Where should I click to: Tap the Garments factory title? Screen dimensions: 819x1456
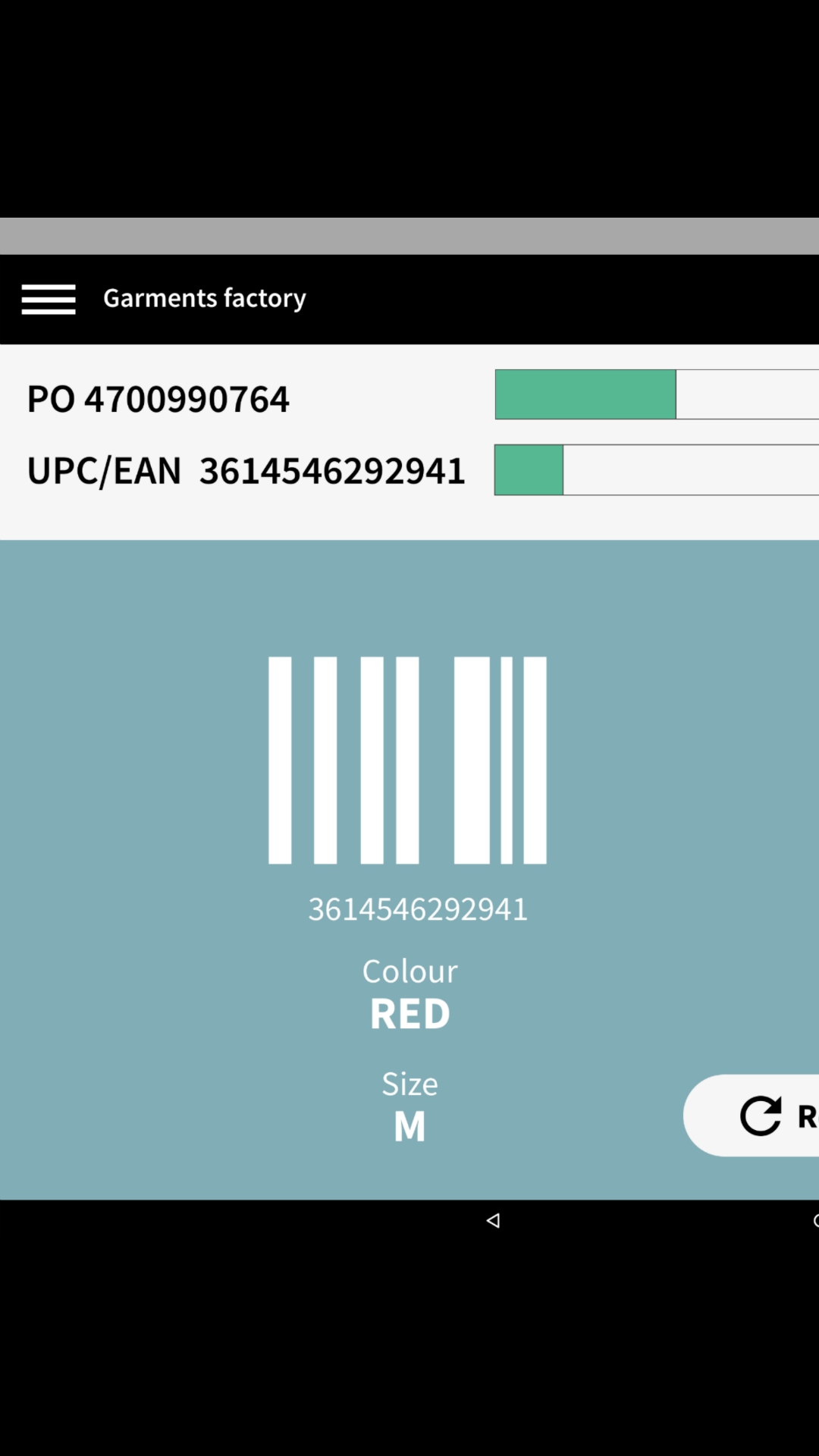coord(204,298)
